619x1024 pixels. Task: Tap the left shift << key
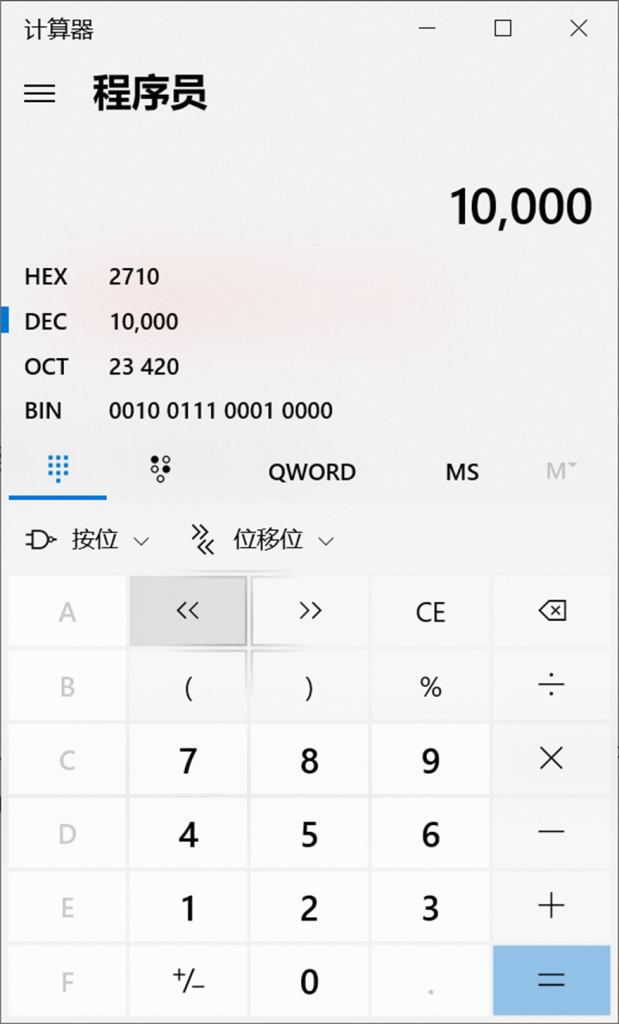tap(188, 611)
